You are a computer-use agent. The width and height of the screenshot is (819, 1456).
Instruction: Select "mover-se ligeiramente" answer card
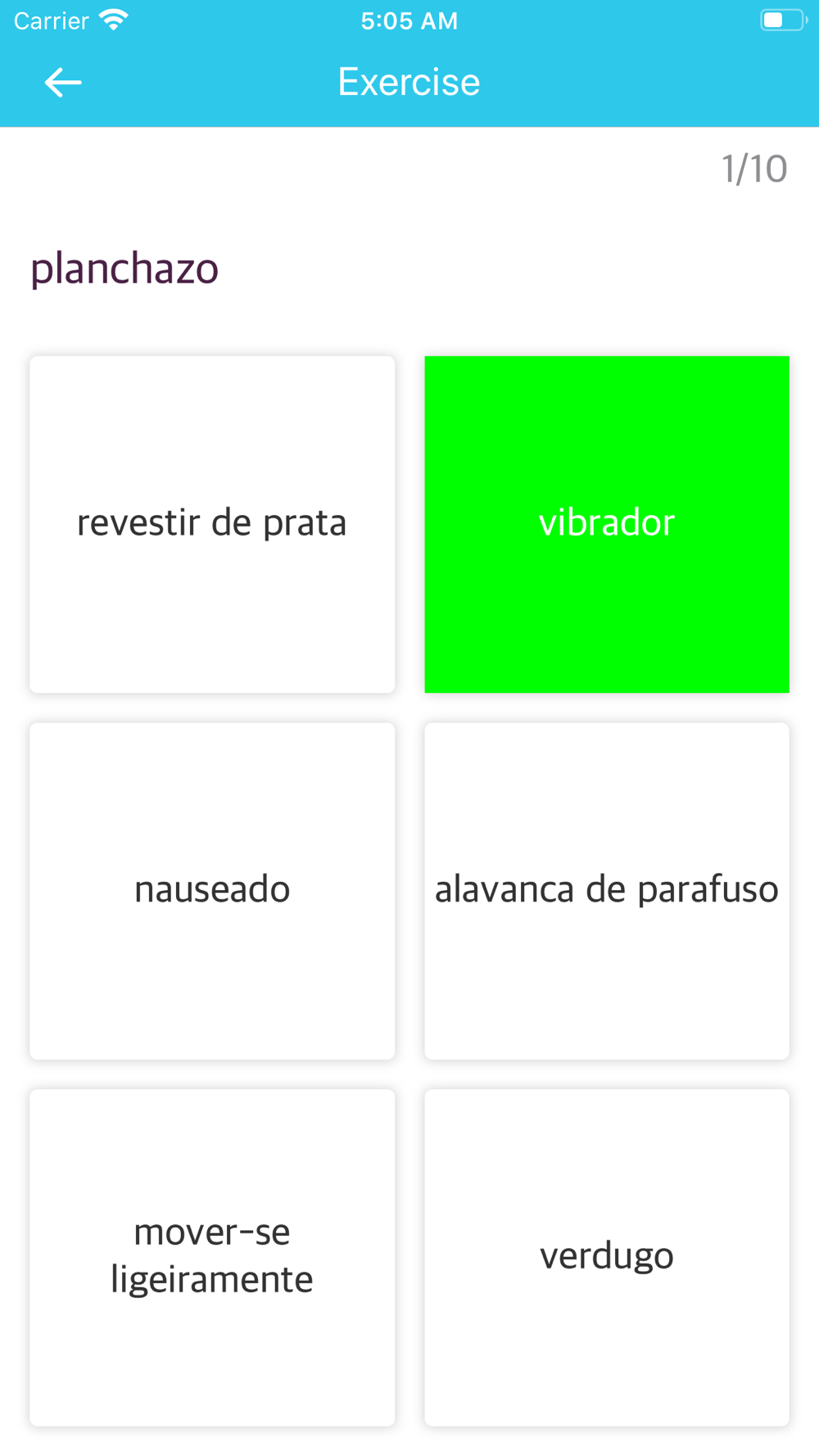point(212,1256)
